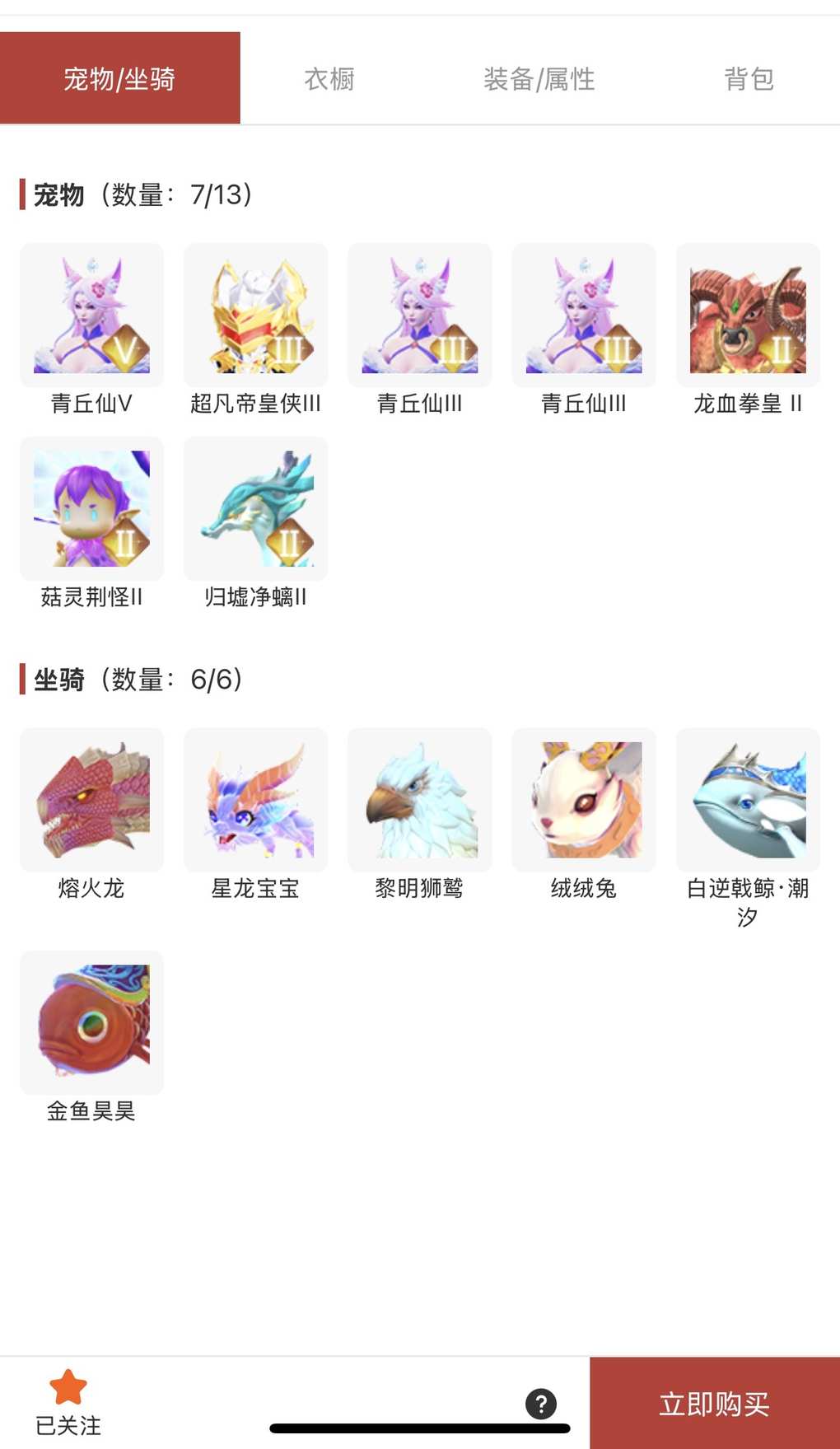Go to the 背包 tab
Viewport: 840px width, 1449px height.
(x=749, y=79)
